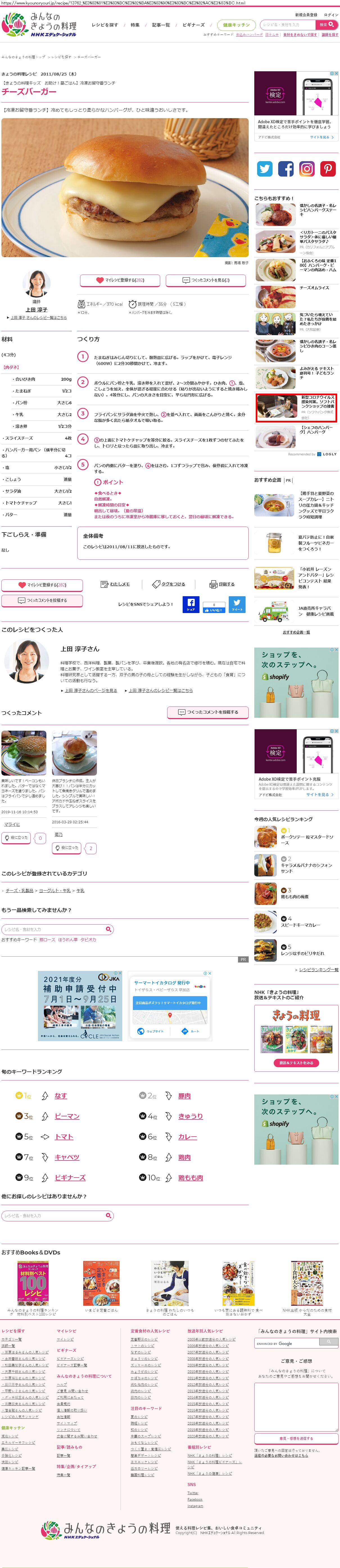The height and width of the screenshot is (1568, 340).
Task: Open the Instagram icon in sidebar
Action: 307,169
